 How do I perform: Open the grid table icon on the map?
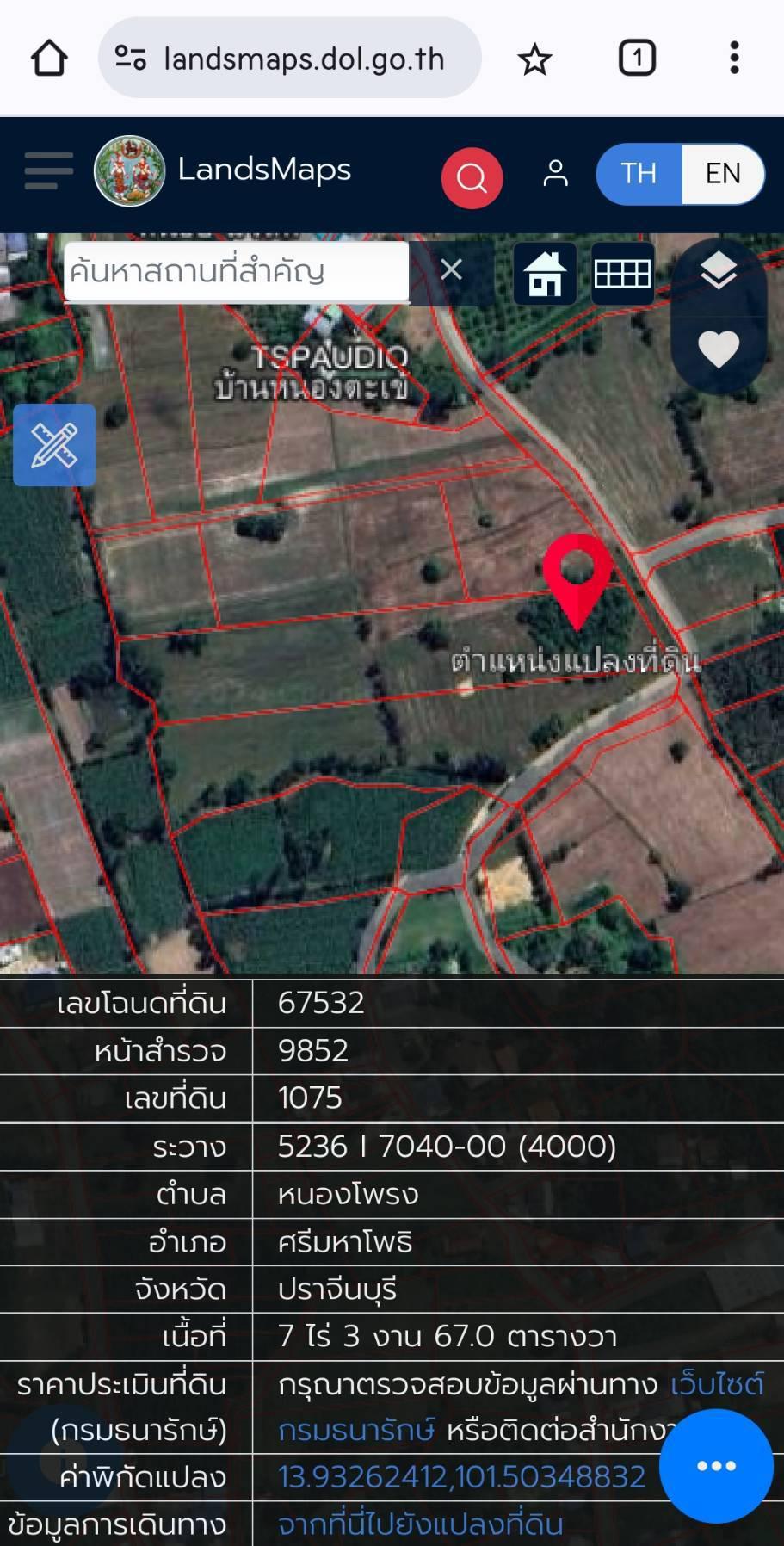tap(622, 274)
